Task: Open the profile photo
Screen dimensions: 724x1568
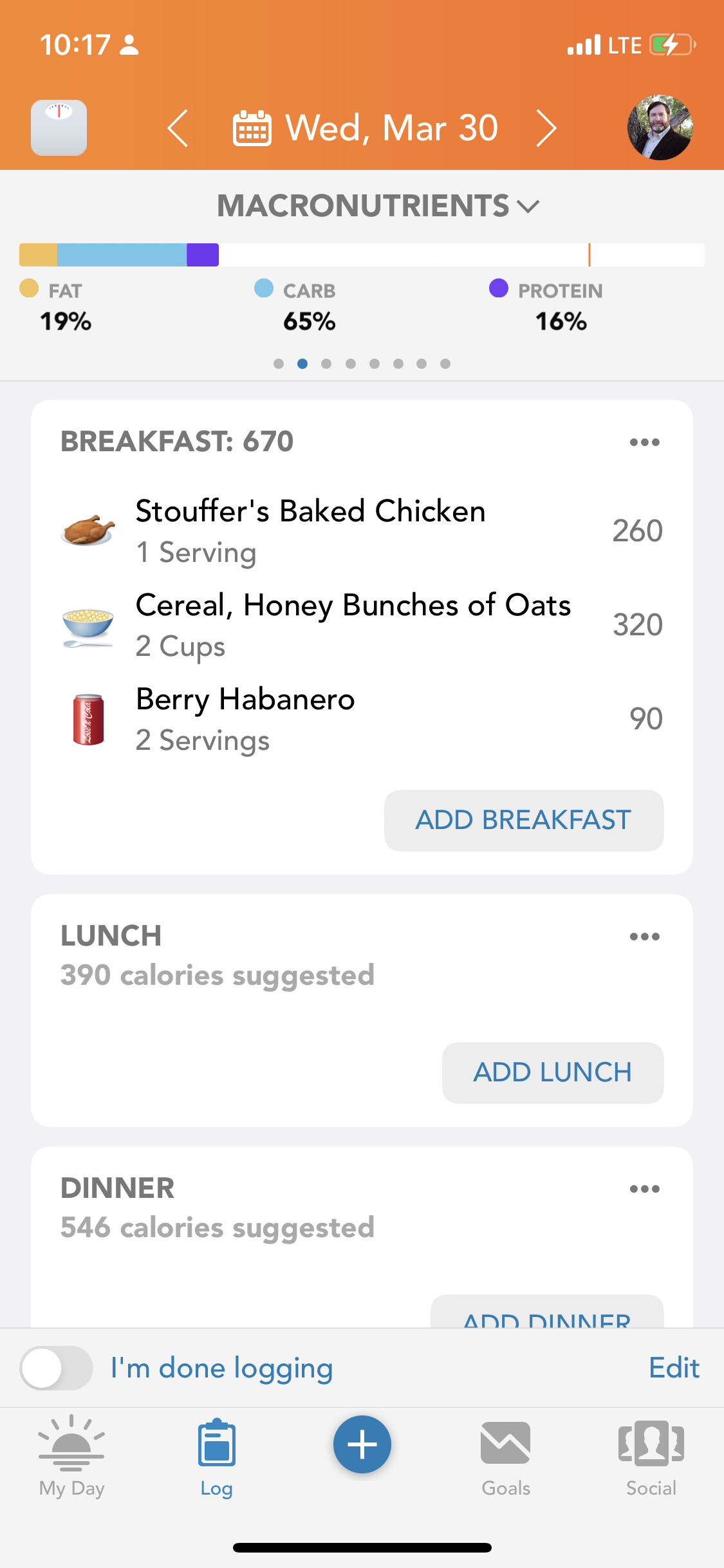Action: (x=660, y=127)
